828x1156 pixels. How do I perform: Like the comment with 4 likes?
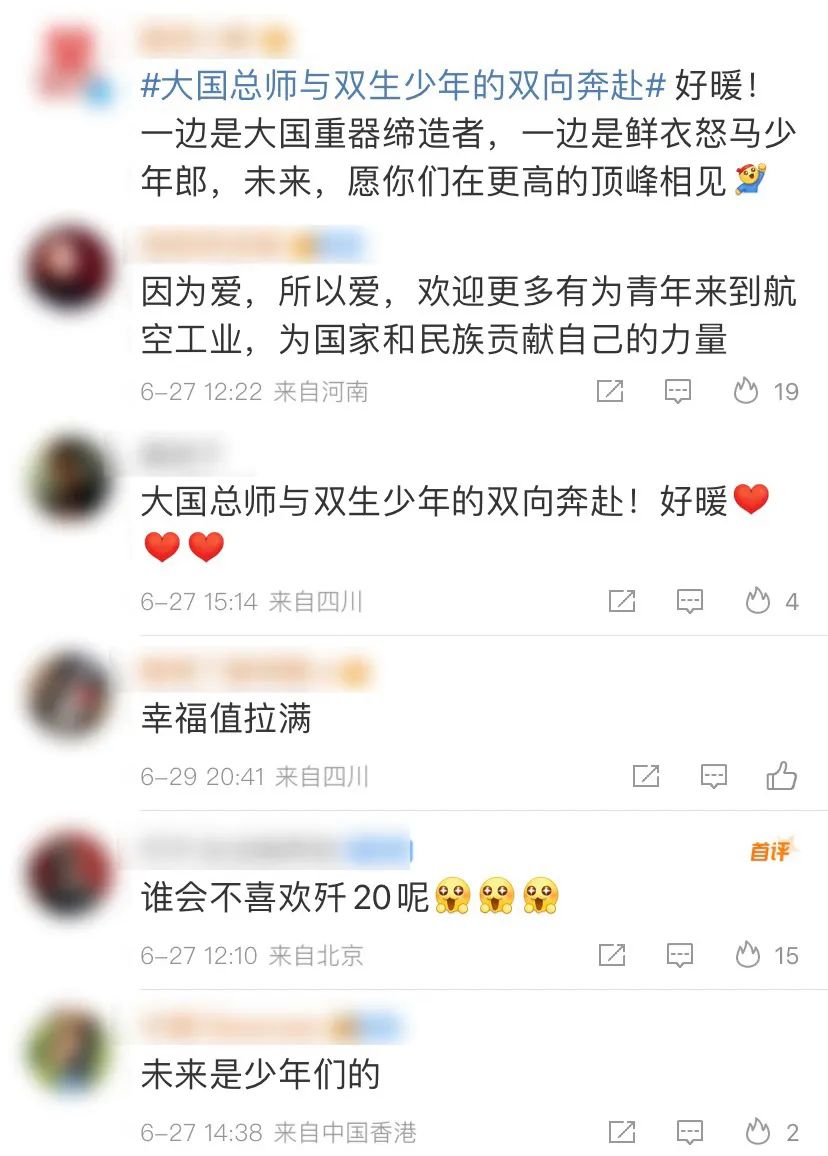click(x=758, y=601)
